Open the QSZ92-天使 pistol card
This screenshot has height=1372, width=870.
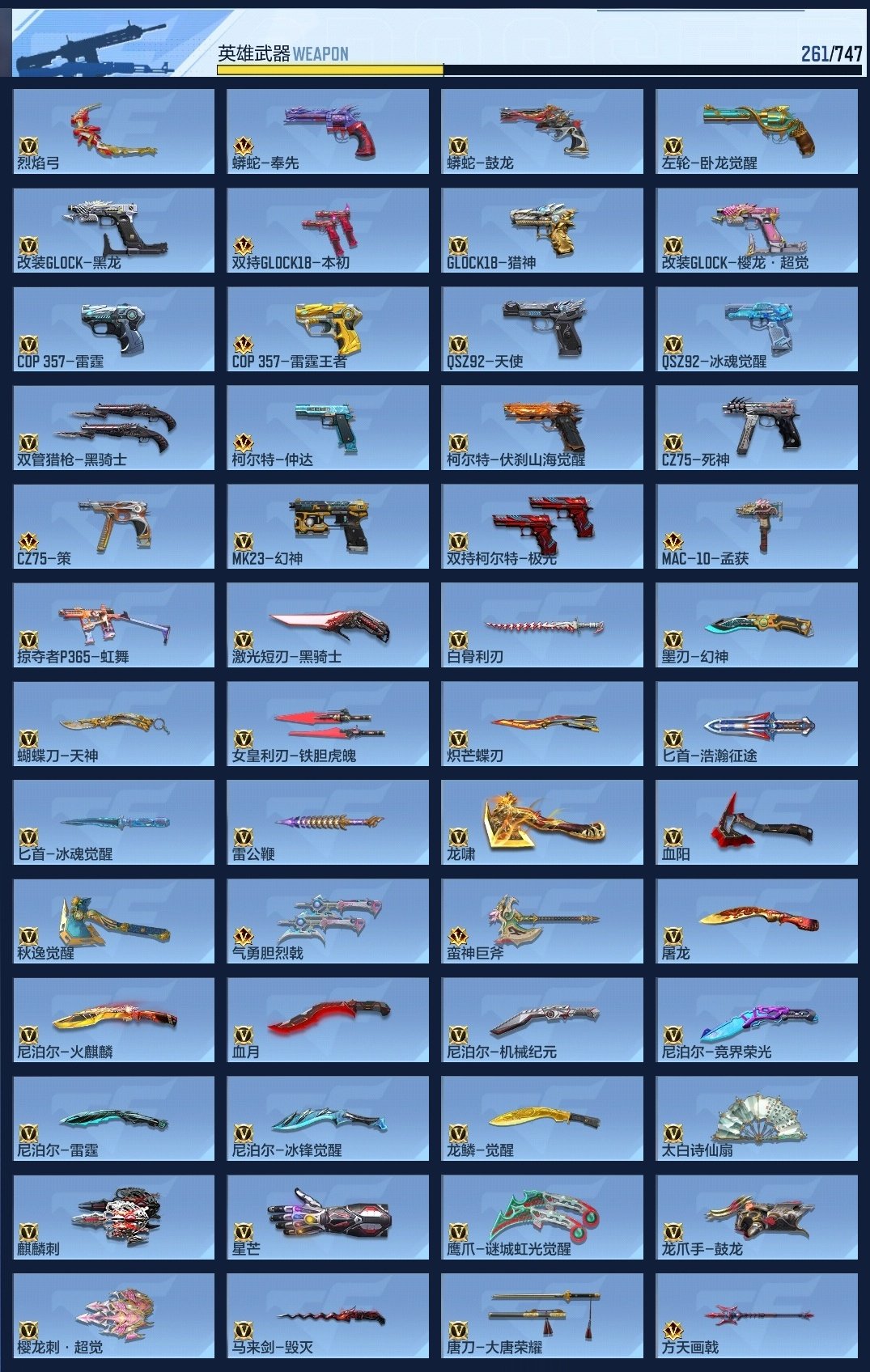[x=542, y=329]
